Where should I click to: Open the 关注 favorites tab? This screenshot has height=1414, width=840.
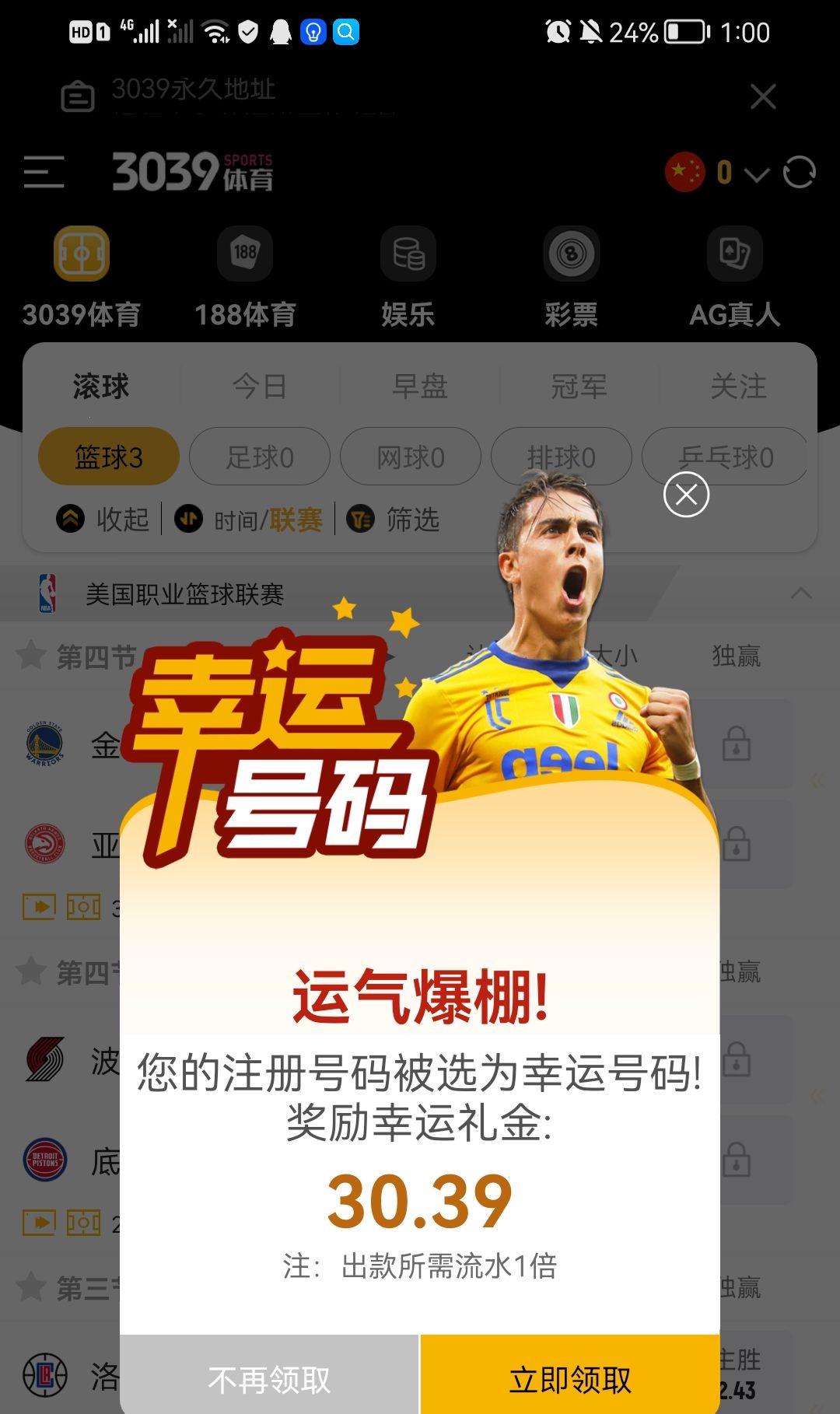click(x=739, y=386)
